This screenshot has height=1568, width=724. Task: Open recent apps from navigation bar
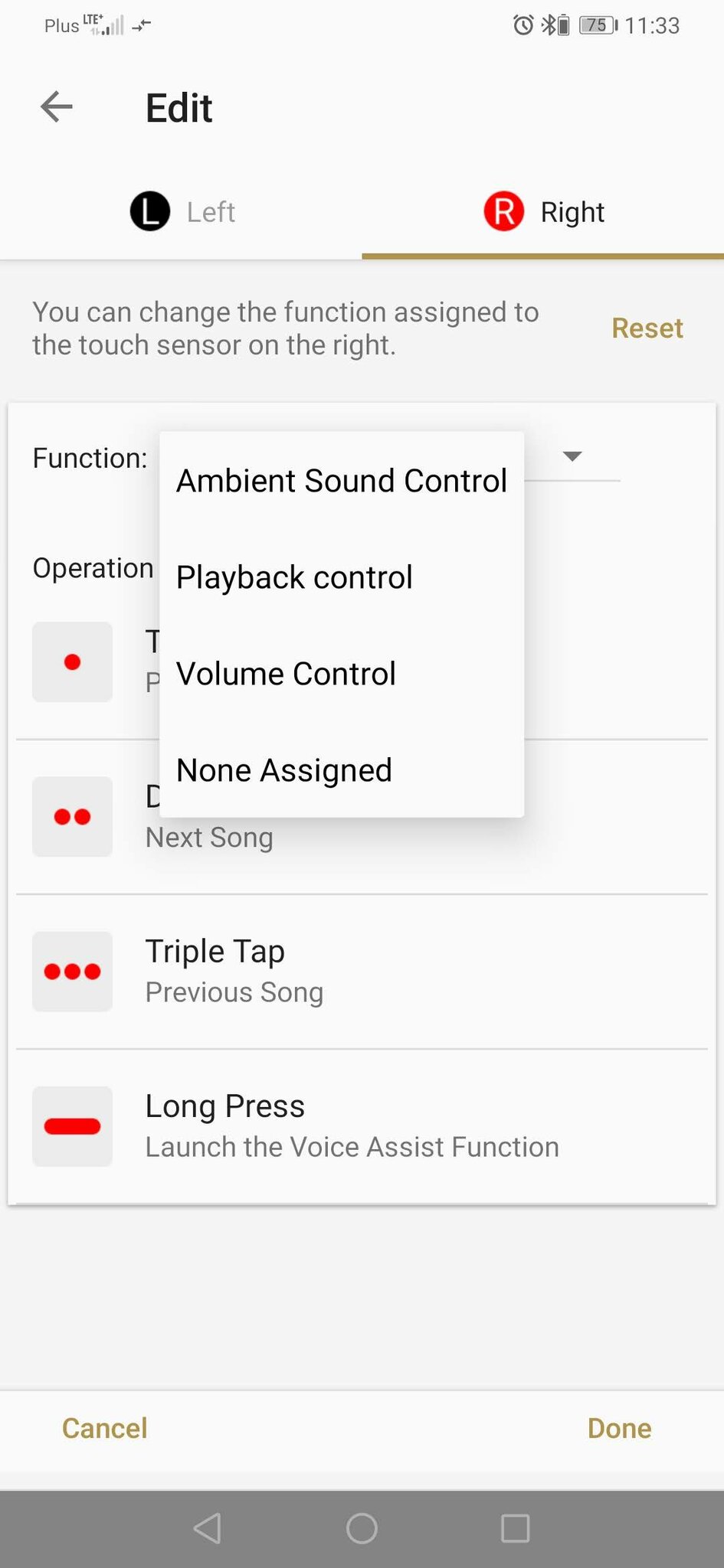[x=515, y=1528]
